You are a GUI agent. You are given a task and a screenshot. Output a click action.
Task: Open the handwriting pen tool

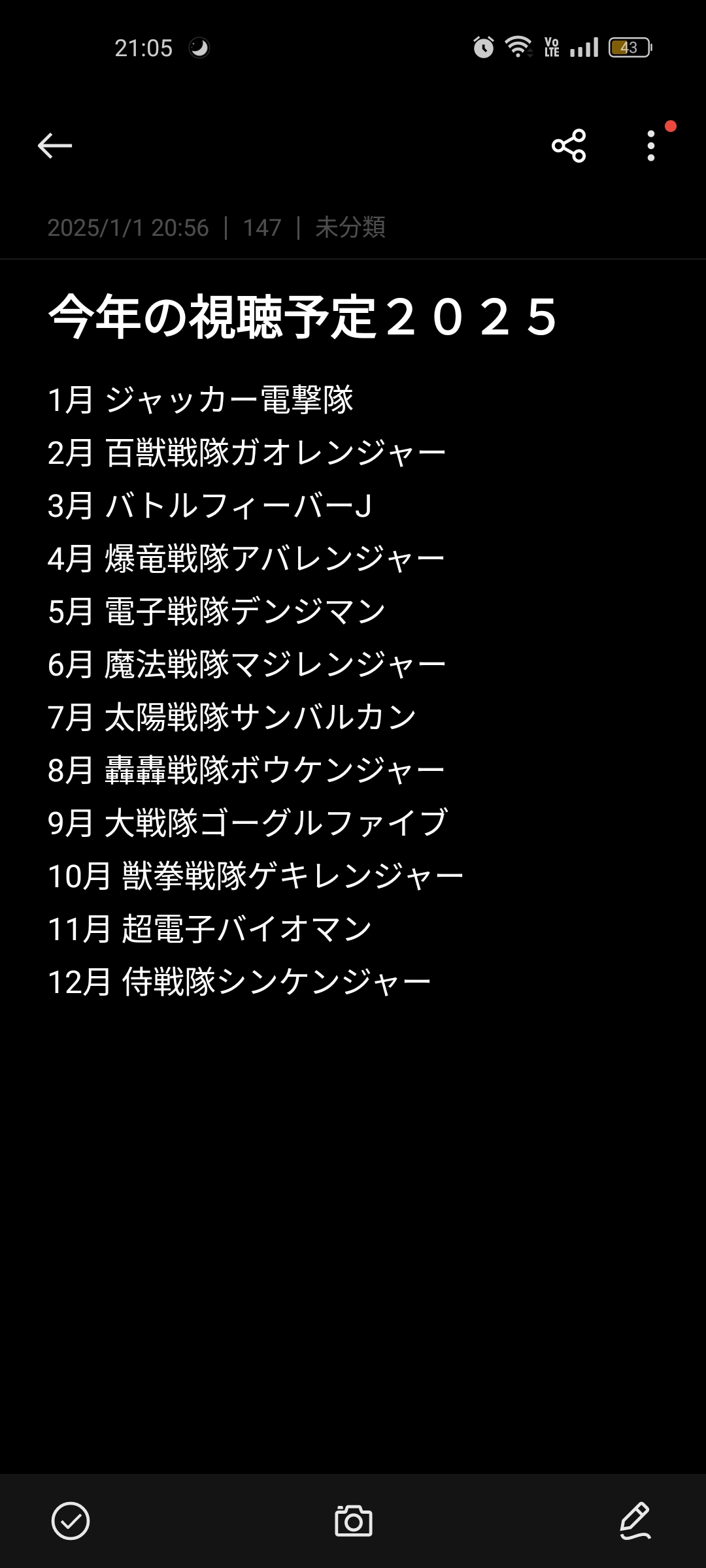[x=635, y=1521]
